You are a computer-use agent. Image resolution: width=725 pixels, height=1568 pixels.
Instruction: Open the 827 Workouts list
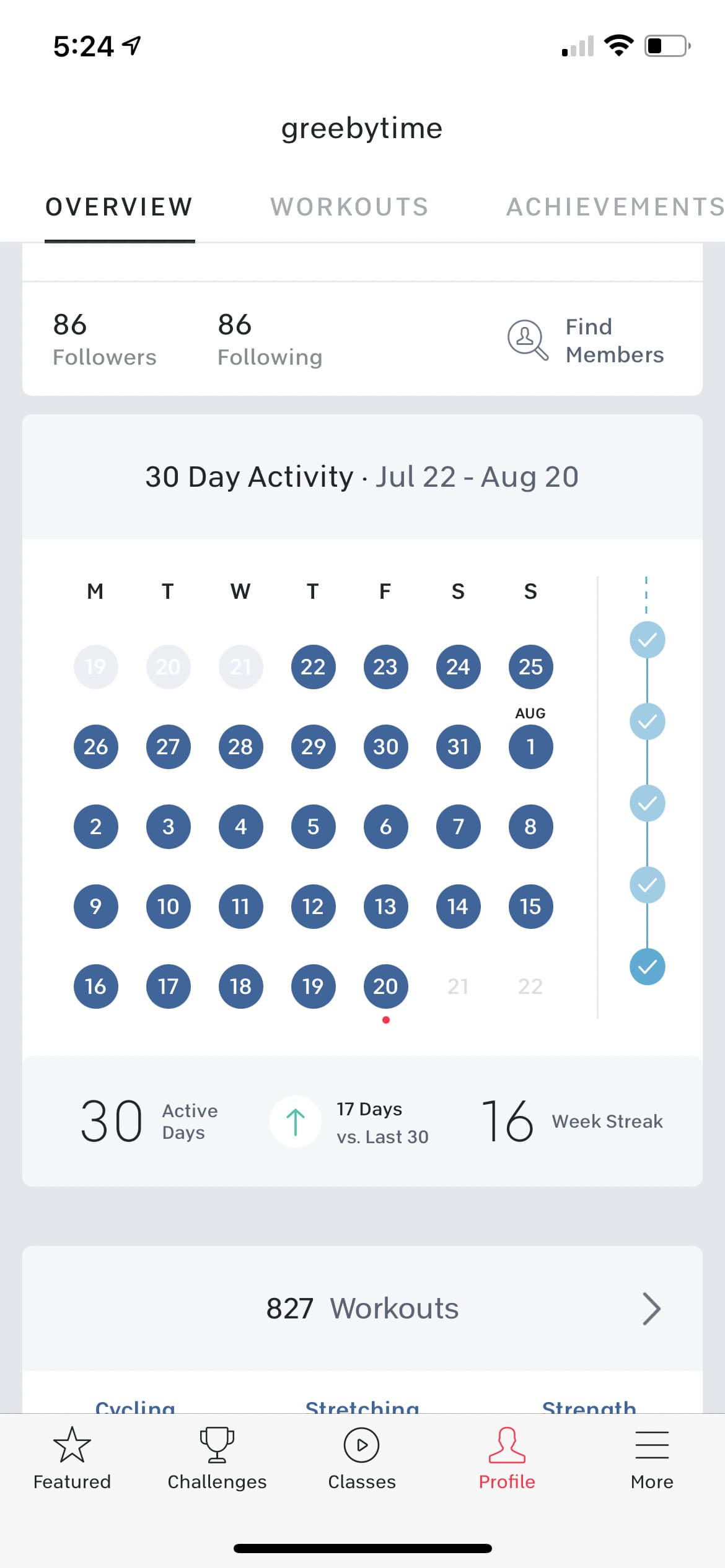[x=362, y=1309]
